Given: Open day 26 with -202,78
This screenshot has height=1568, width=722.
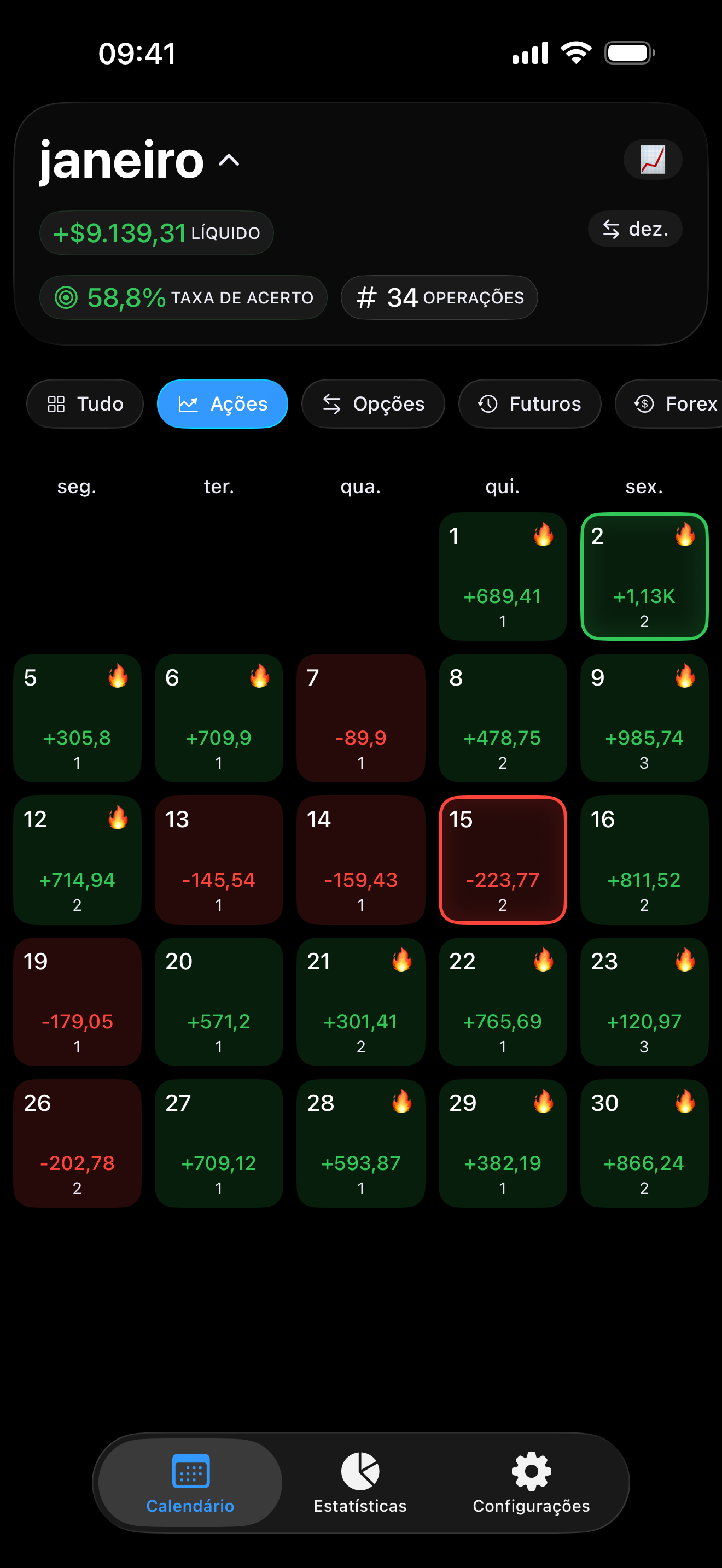Looking at the screenshot, I should (77, 1144).
